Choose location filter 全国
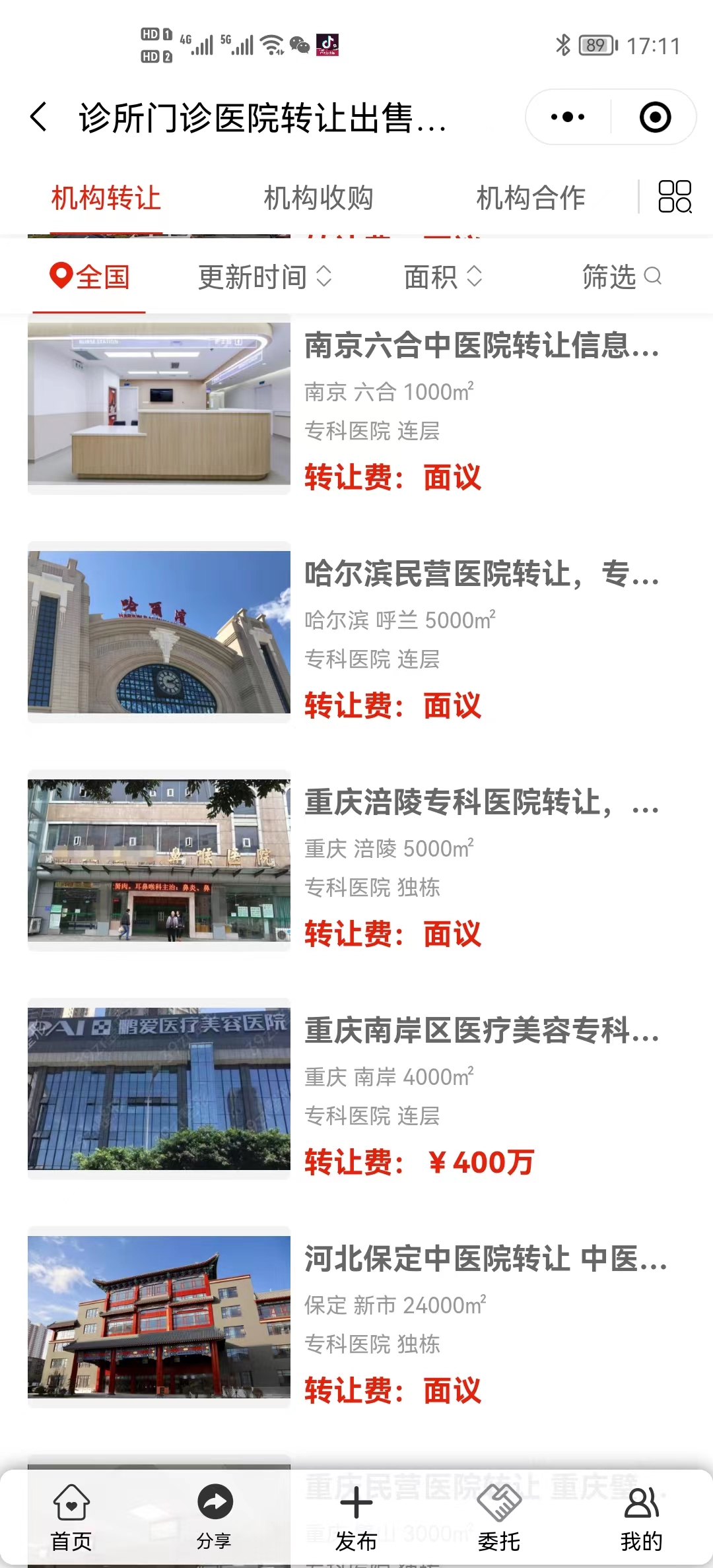The width and height of the screenshot is (713, 1568). [90, 277]
